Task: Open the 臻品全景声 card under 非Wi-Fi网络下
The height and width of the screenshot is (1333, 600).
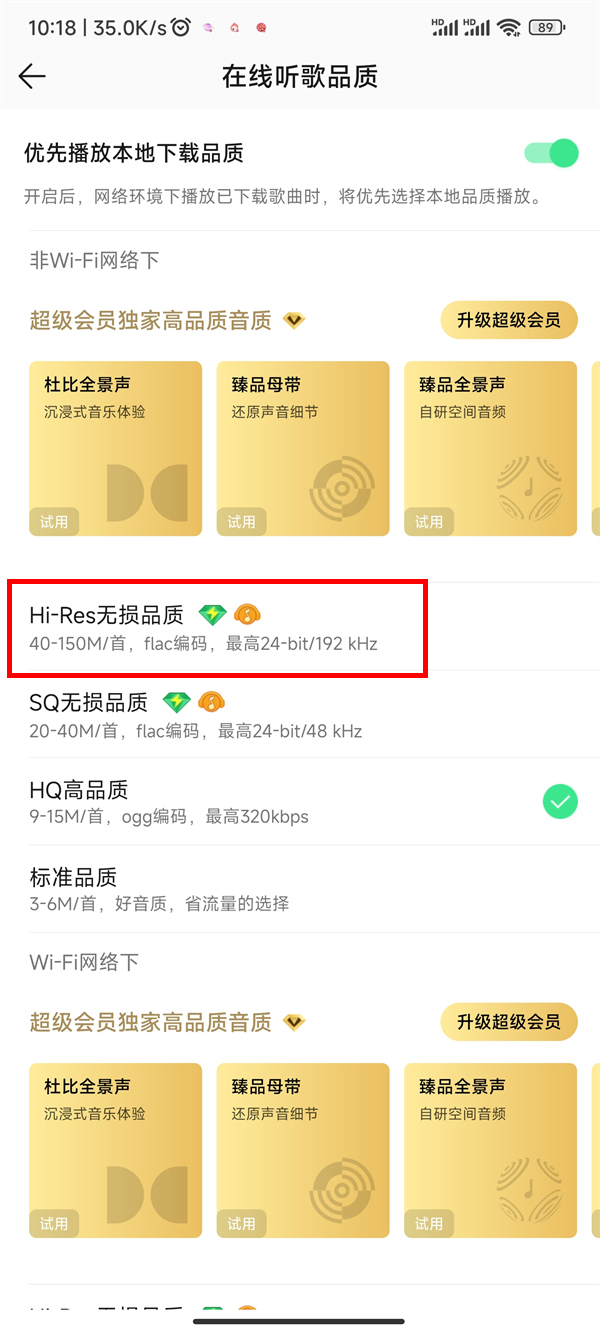Action: pos(490,448)
